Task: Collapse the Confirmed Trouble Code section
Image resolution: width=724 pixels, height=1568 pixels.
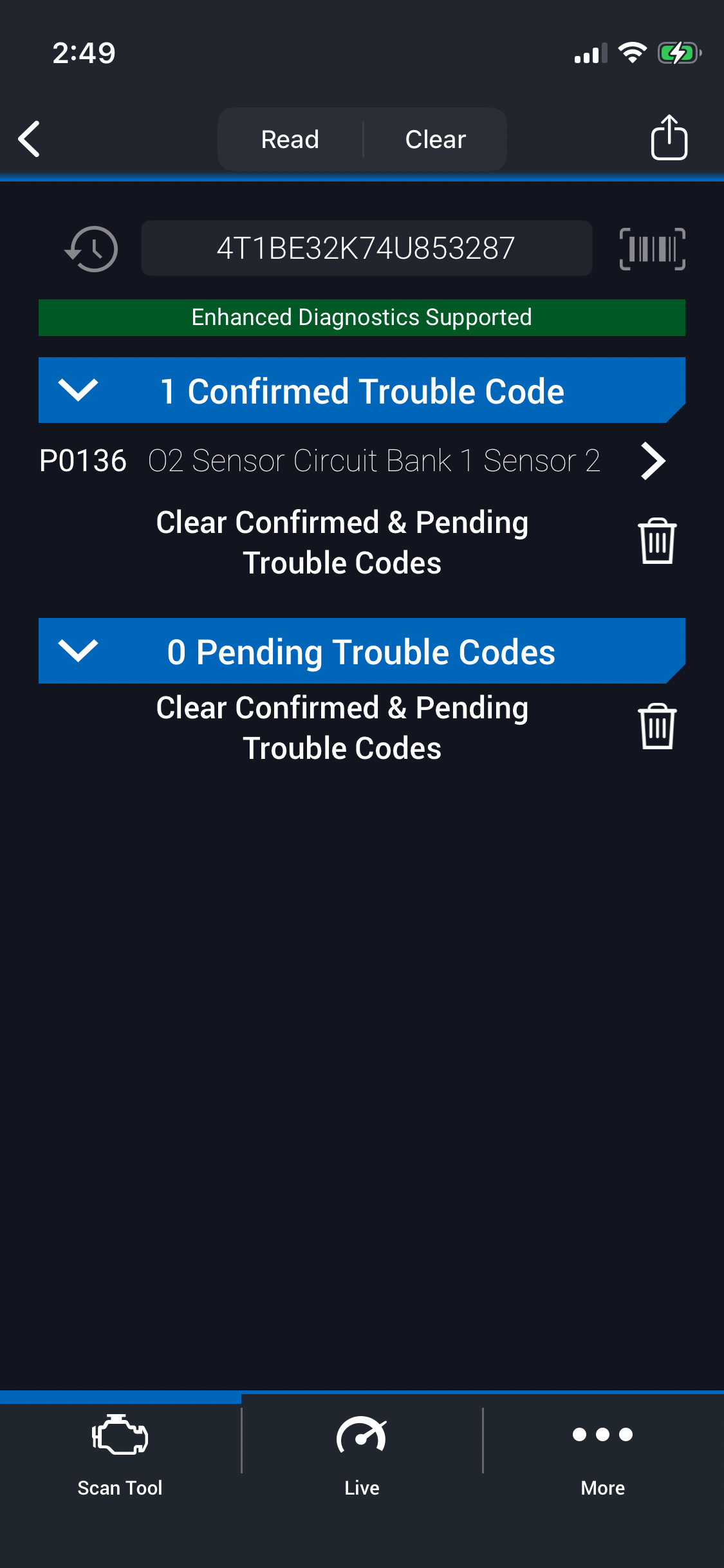Action: tap(78, 390)
